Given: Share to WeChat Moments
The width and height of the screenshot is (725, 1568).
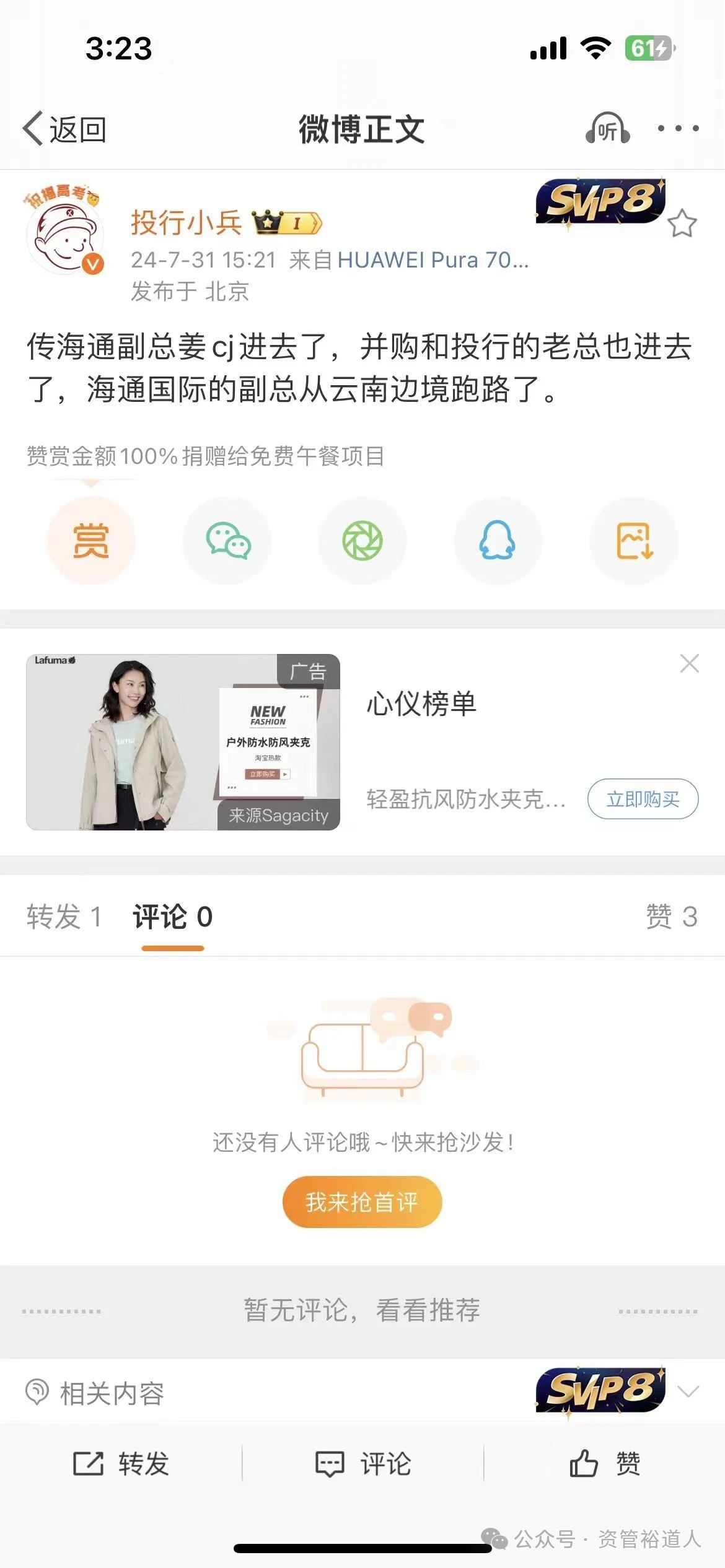Looking at the screenshot, I should (362, 541).
